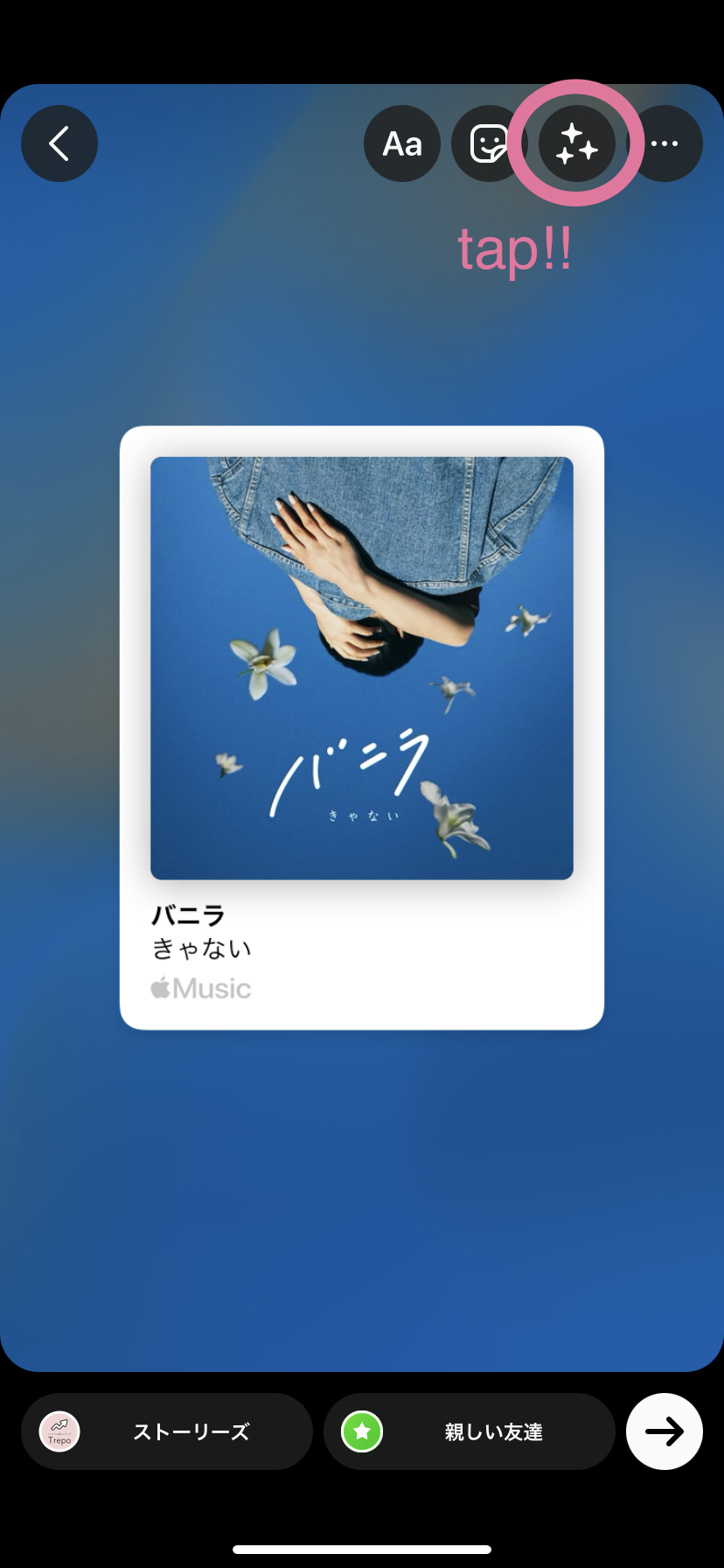Image resolution: width=724 pixels, height=1568 pixels.
Task: Select the Close Friends destination row
Action: click(469, 1432)
